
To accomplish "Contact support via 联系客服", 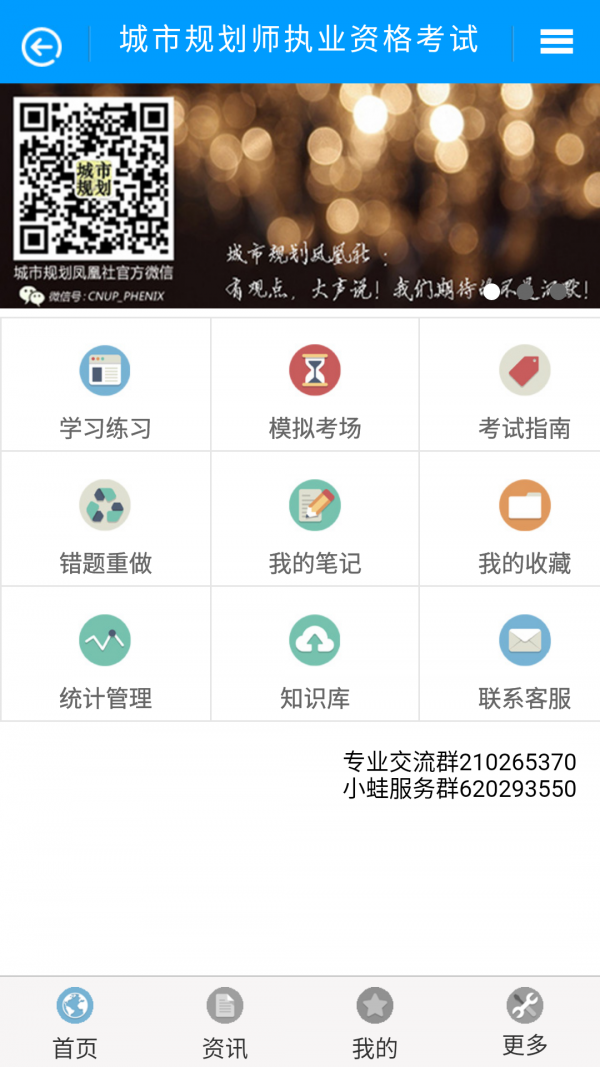I will (x=524, y=655).
